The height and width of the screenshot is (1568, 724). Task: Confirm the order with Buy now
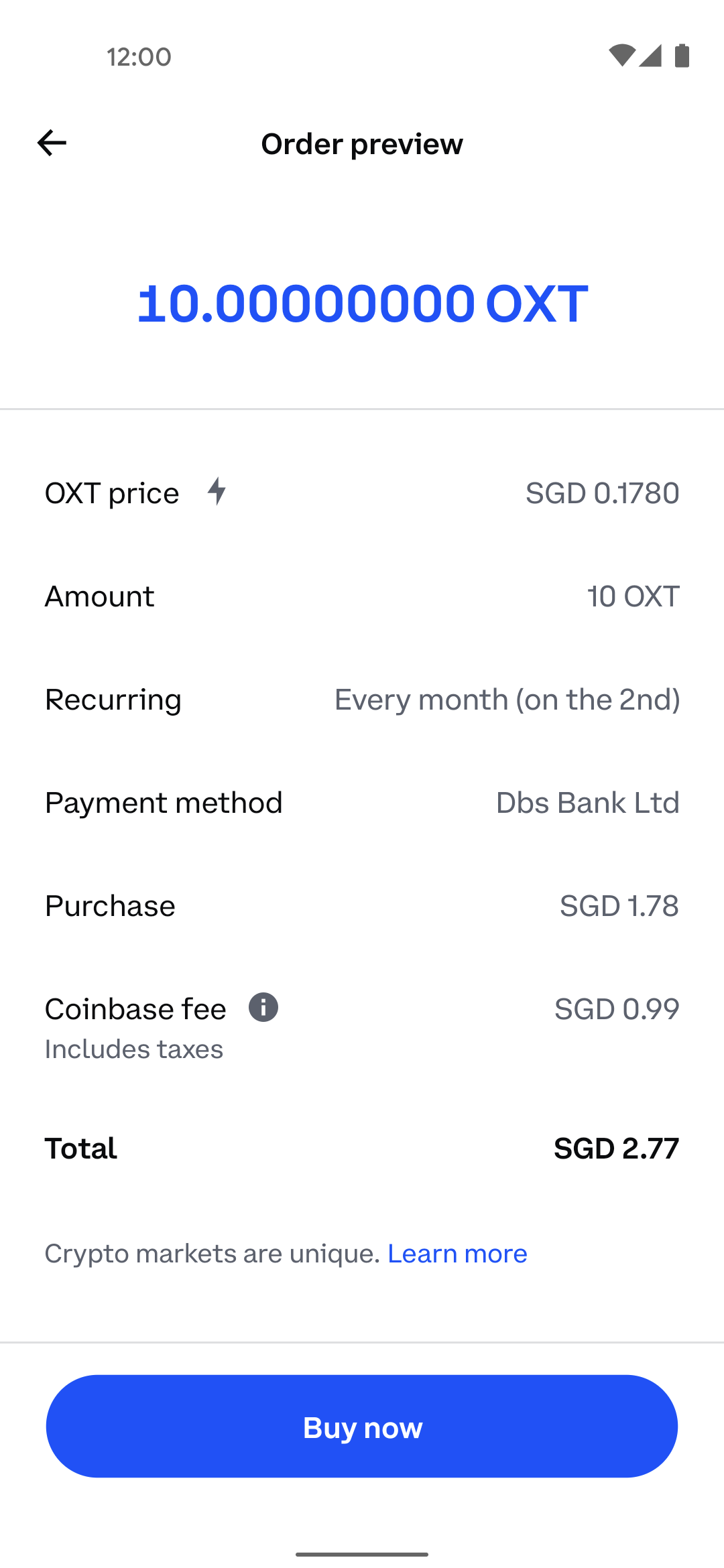[x=362, y=1426]
